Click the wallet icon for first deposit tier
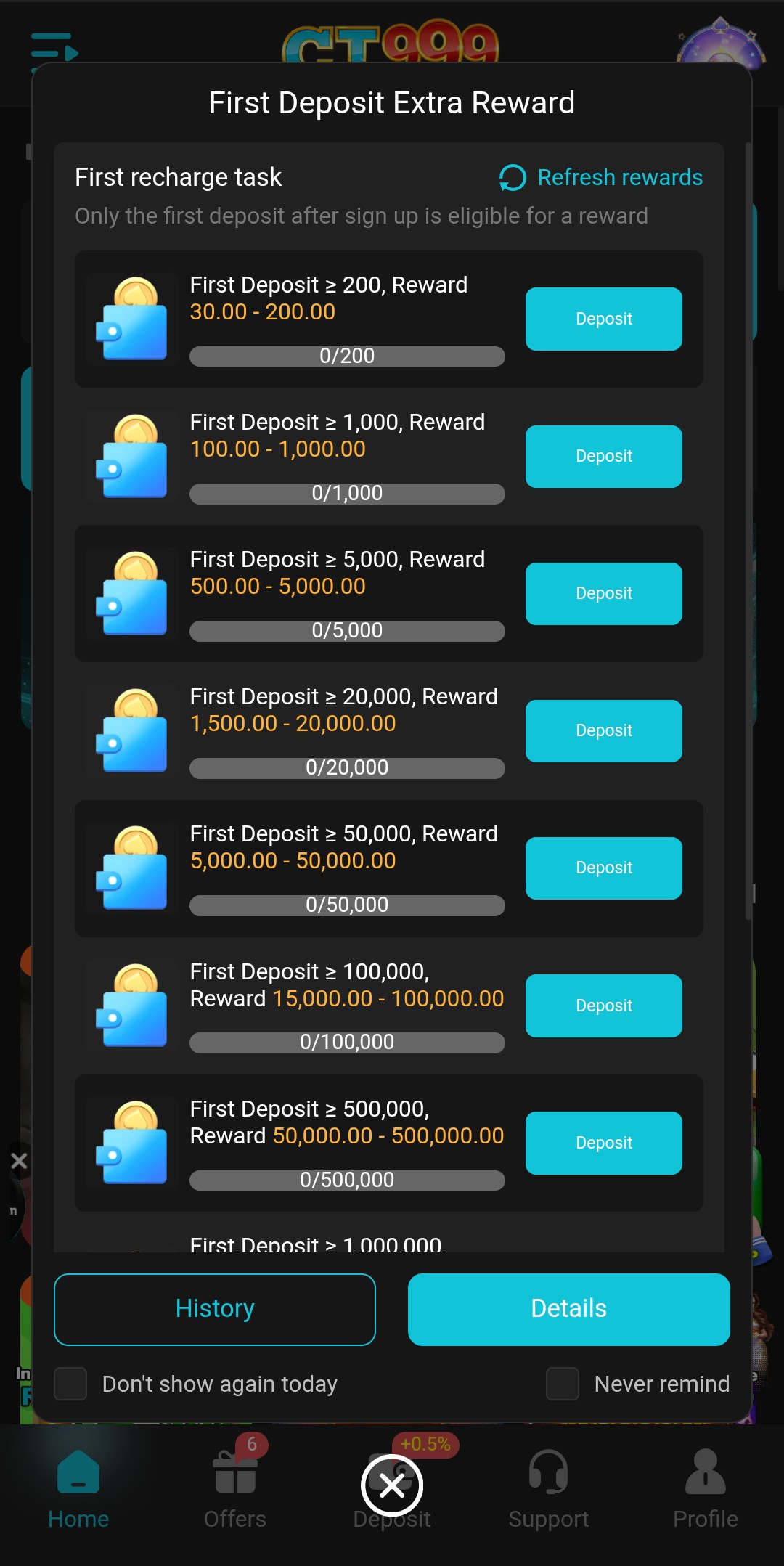Image resolution: width=784 pixels, height=1566 pixels. tap(131, 319)
